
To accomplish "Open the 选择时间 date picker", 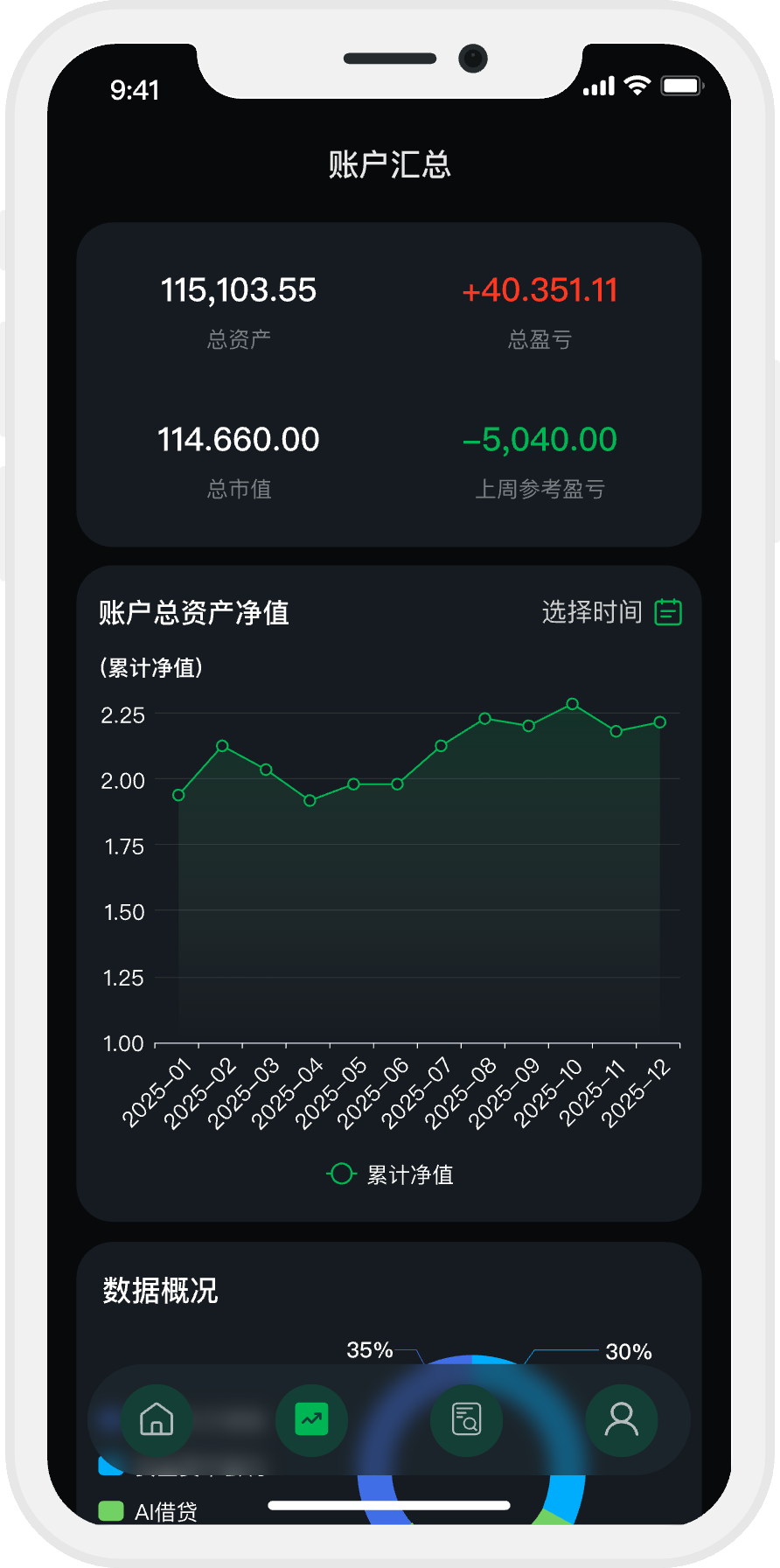I will point(611,612).
